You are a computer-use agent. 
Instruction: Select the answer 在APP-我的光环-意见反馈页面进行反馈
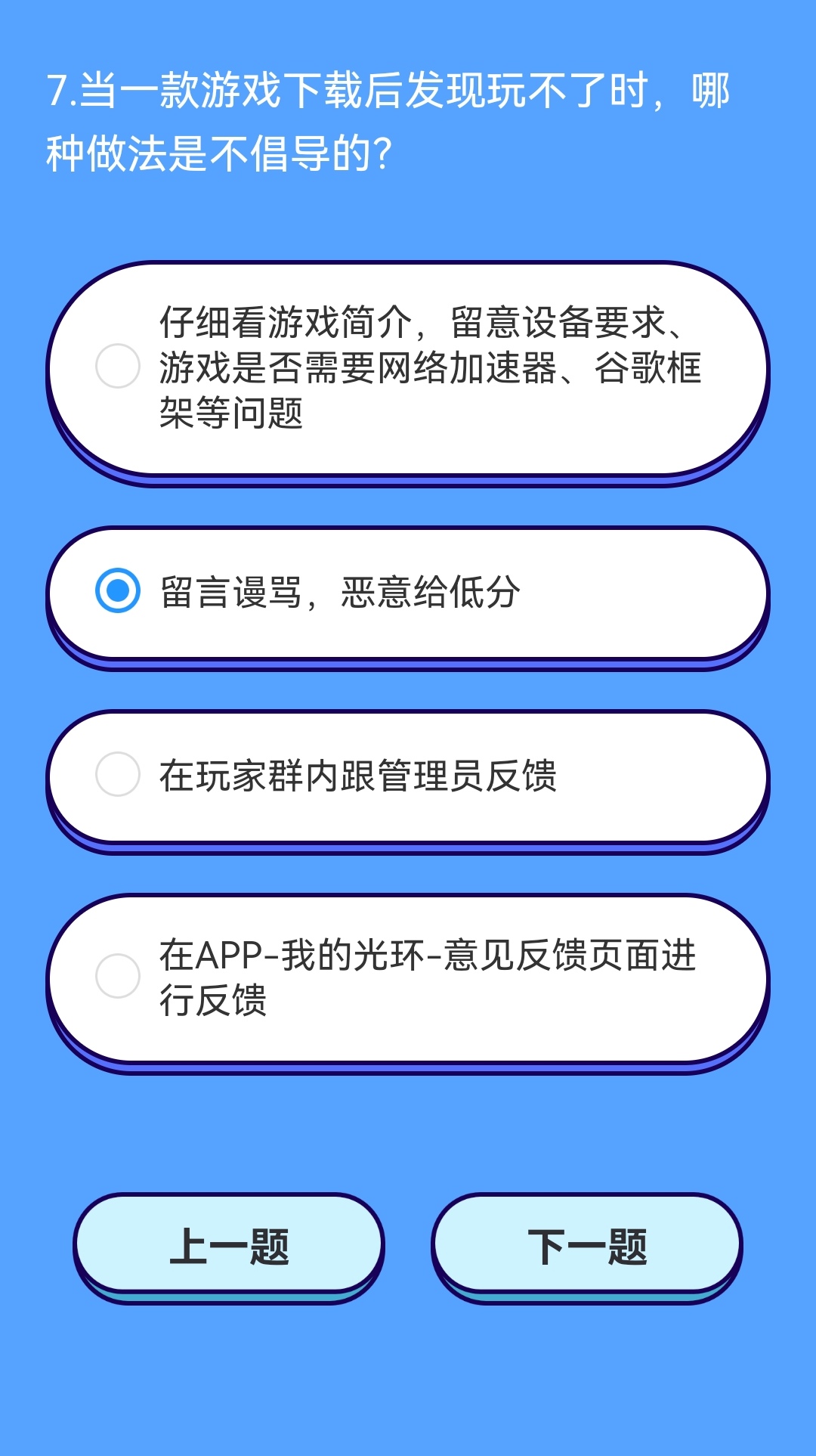point(408,977)
